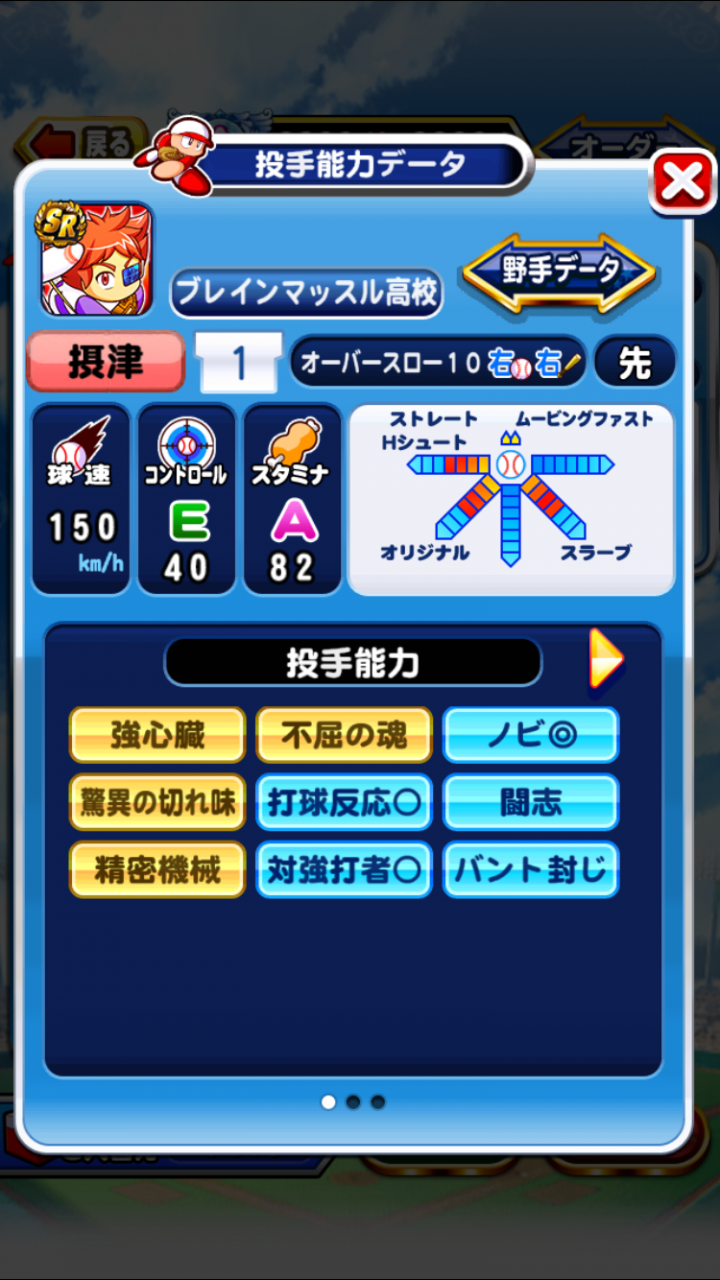The image size is (720, 1280).
Task: View the バント封じ ability
Action: coord(531,869)
